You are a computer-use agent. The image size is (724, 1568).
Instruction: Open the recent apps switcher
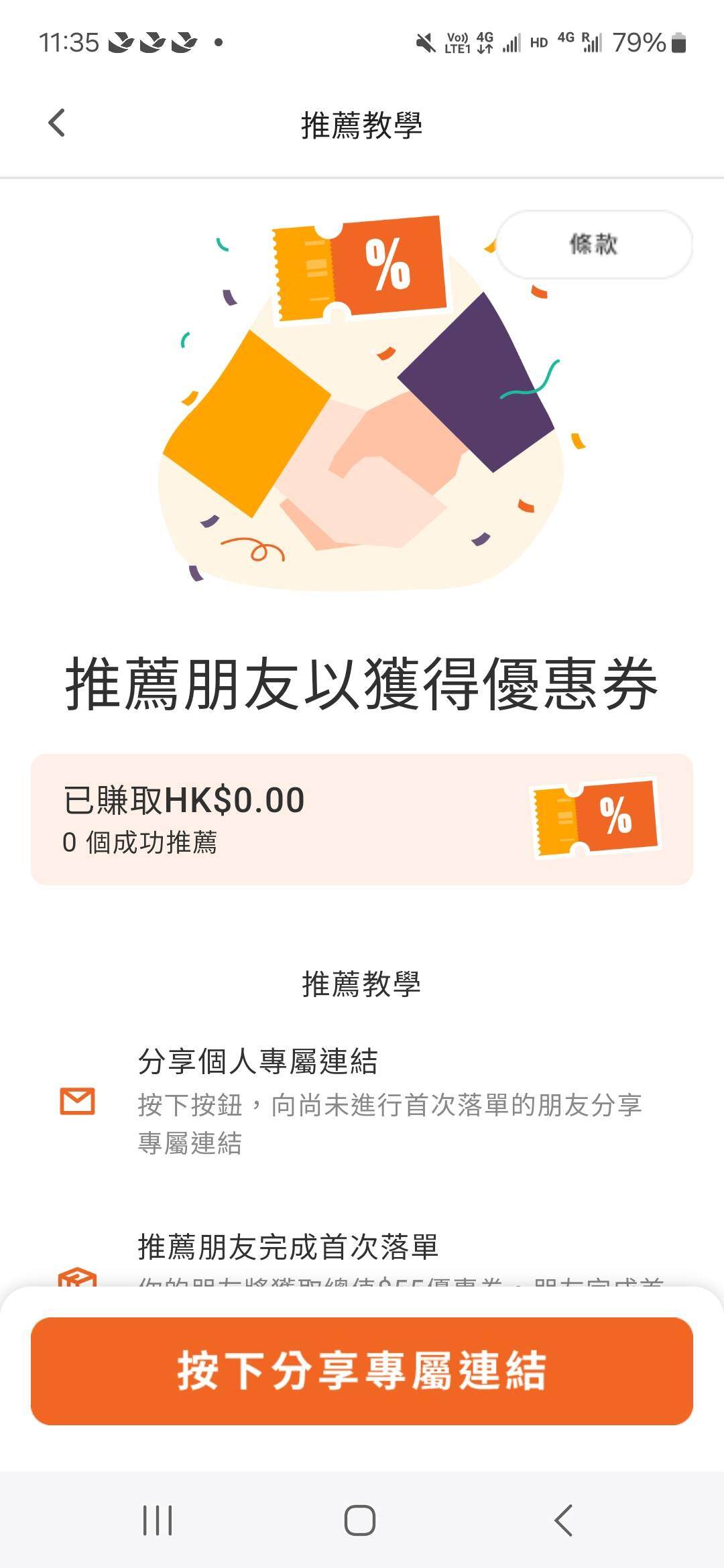point(158,1520)
